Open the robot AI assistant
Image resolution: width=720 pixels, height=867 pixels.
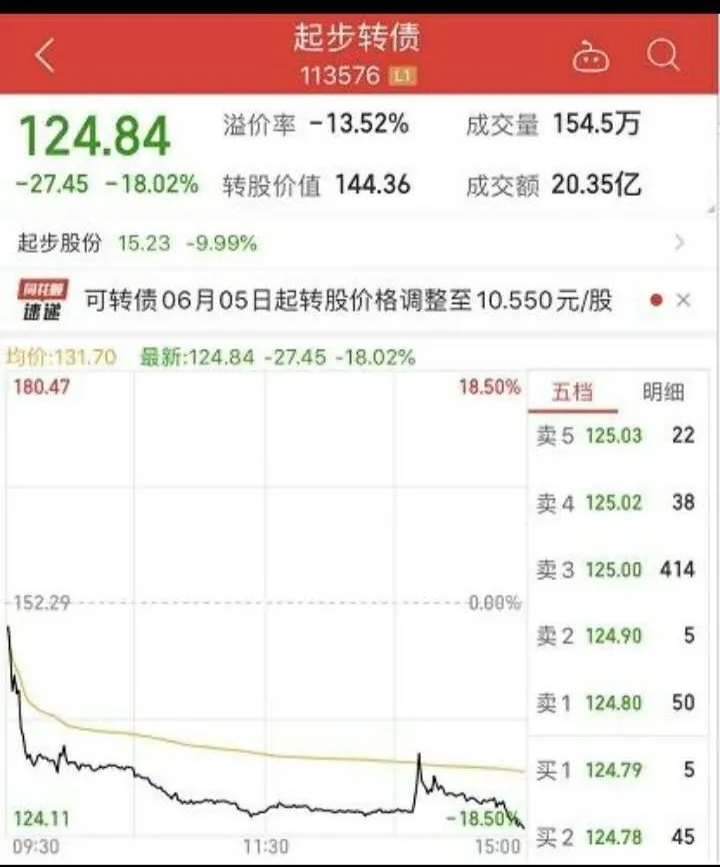coord(594,55)
